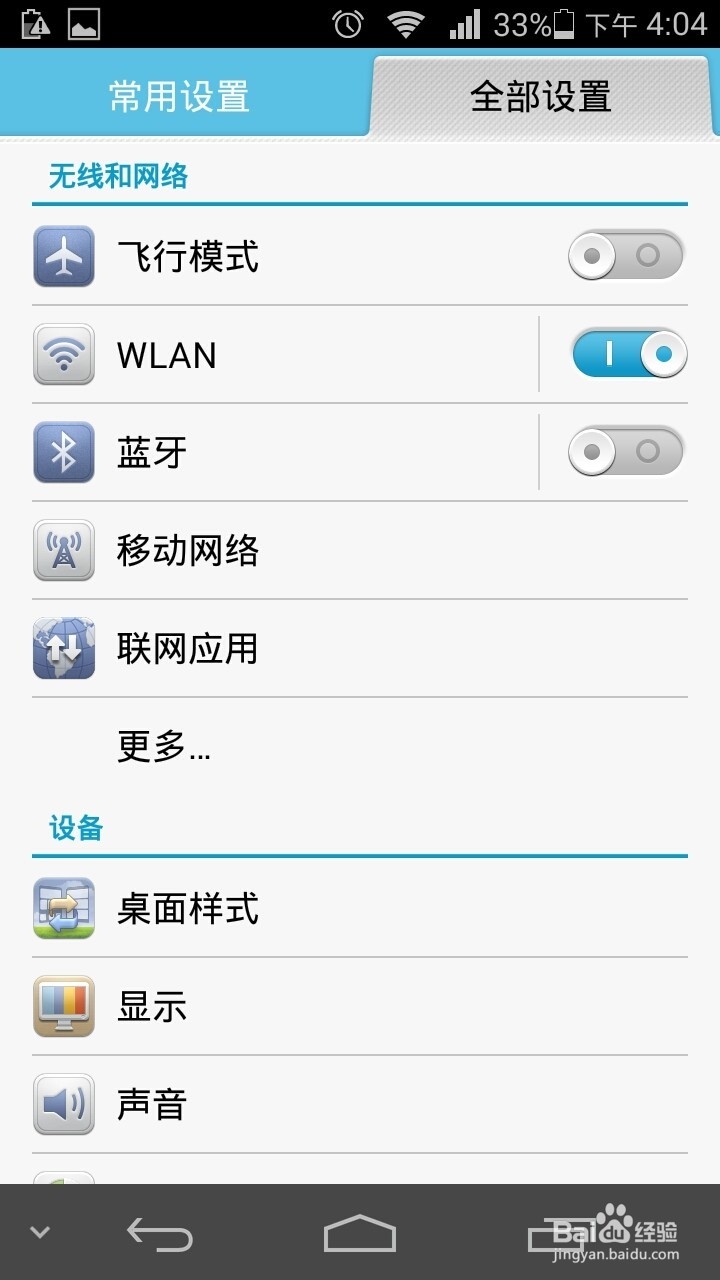Tap the Bluetooth icon
This screenshot has height=1280, width=720.
pyautogui.click(x=63, y=452)
